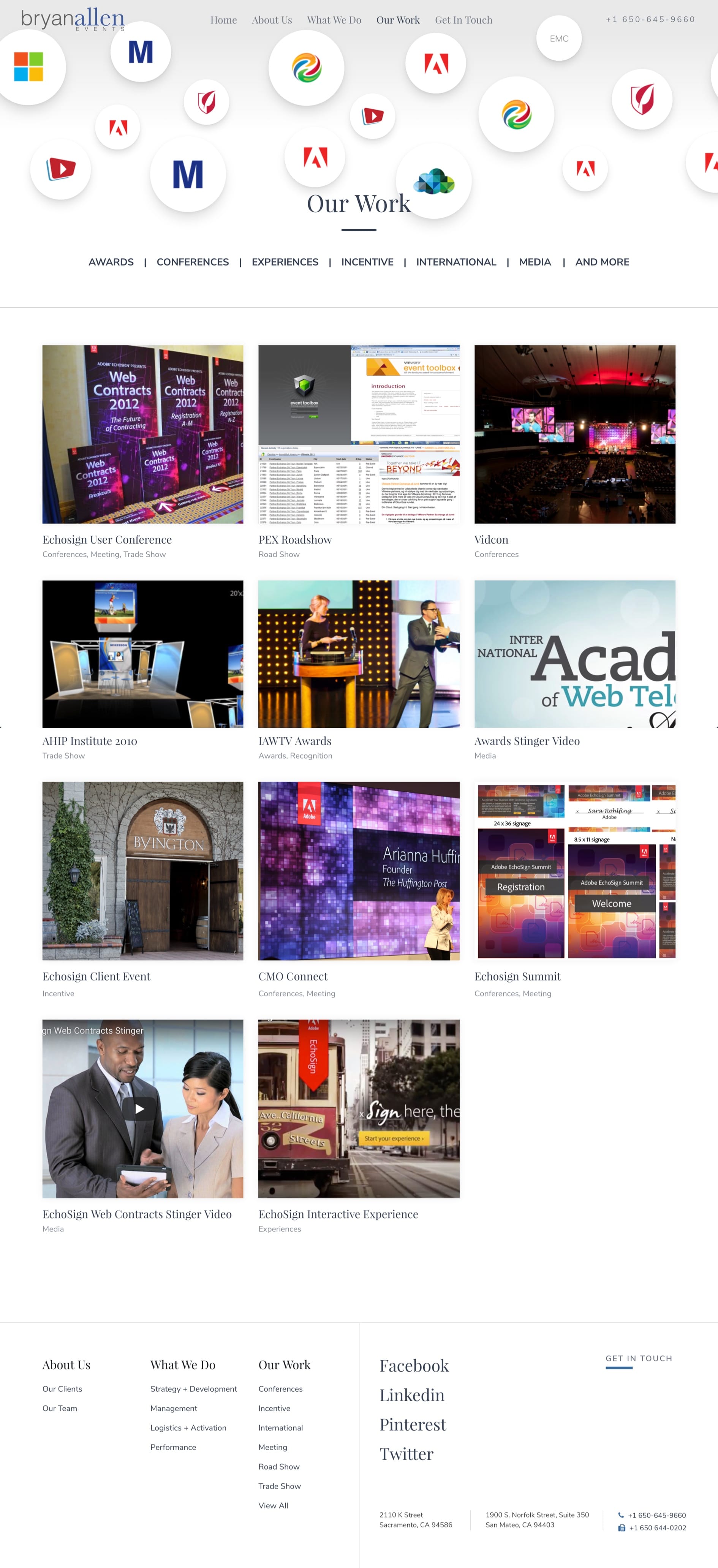Open the About Us nav link
This screenshot has width=718, height=1568.
(272, 20)
